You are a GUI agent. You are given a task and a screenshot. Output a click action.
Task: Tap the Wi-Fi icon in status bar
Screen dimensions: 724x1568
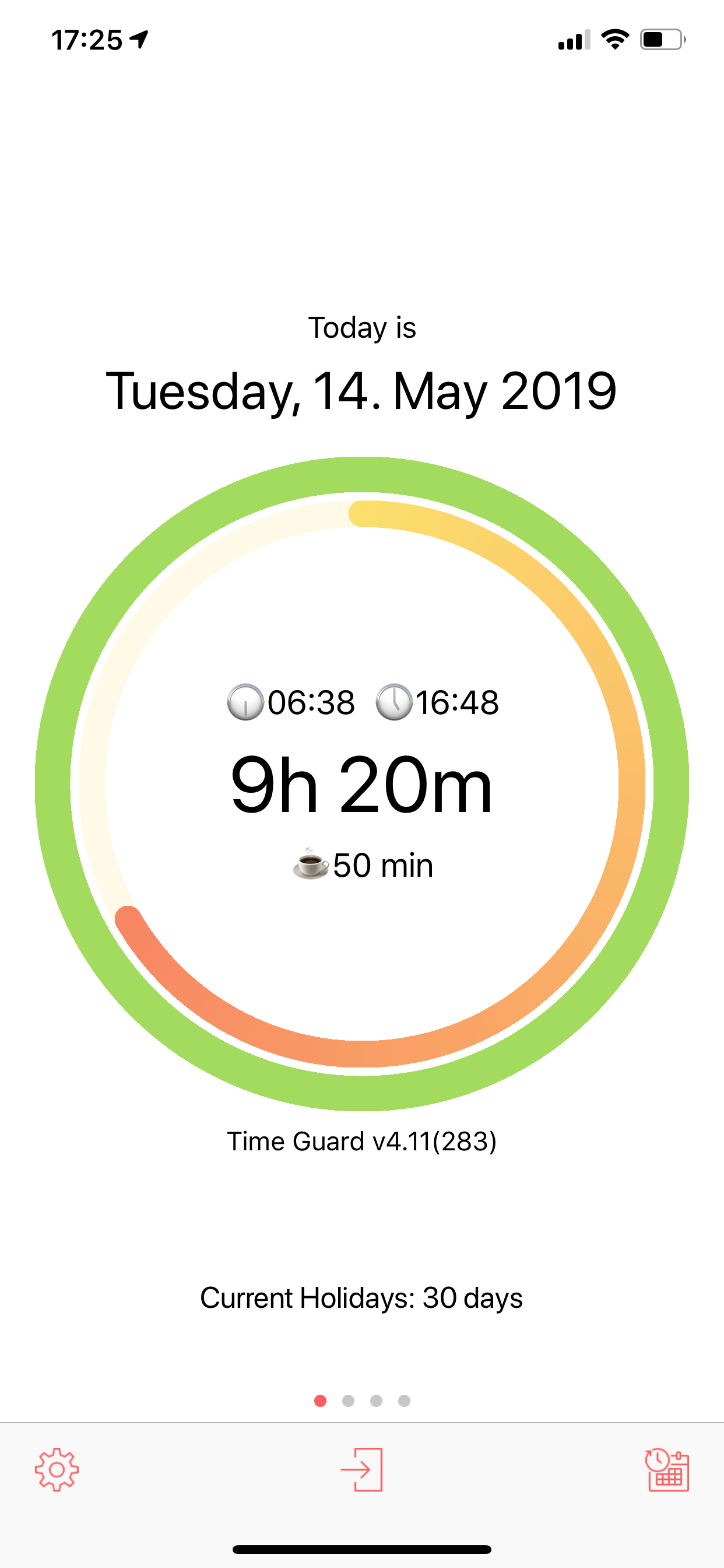[x=614, y=38]
